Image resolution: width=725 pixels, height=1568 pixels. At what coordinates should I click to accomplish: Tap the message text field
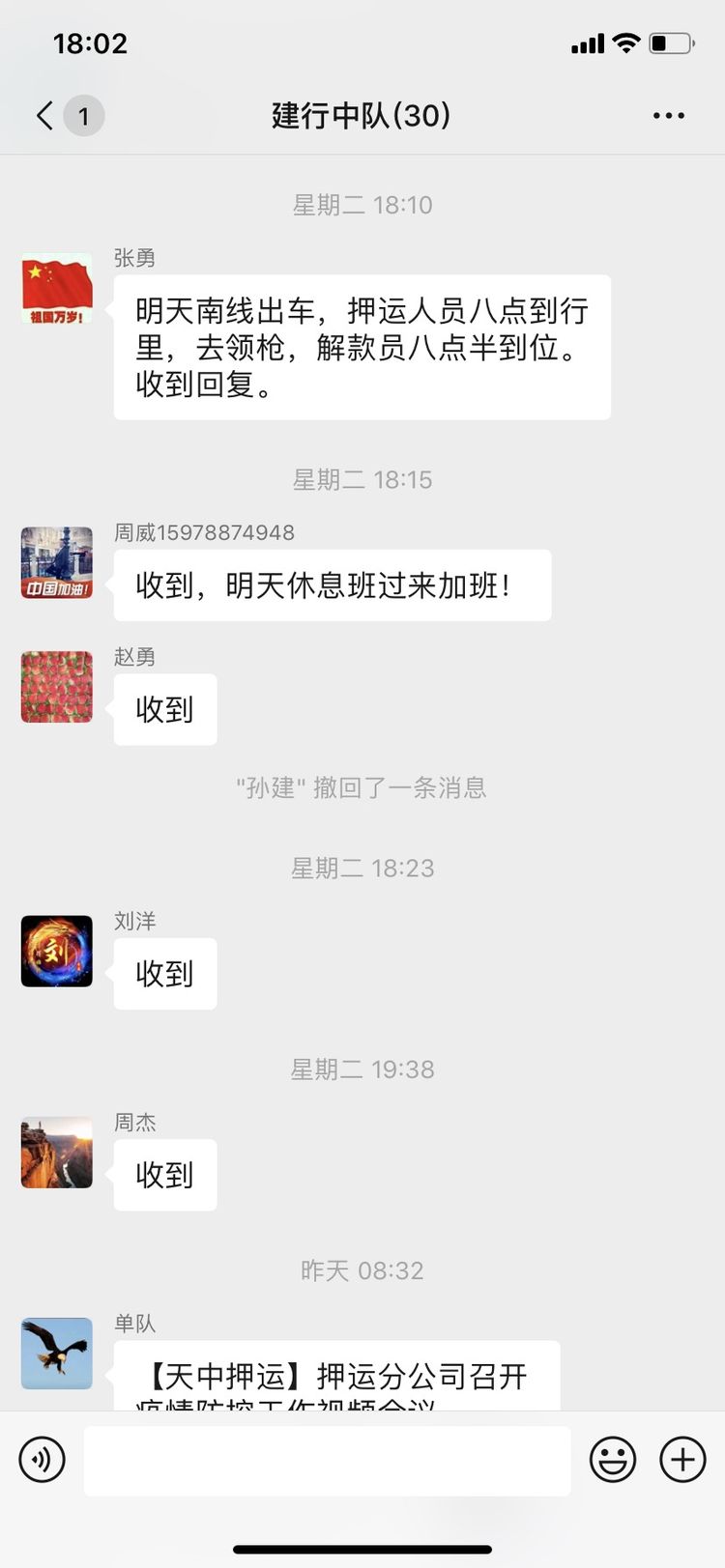coord(327,1460)
